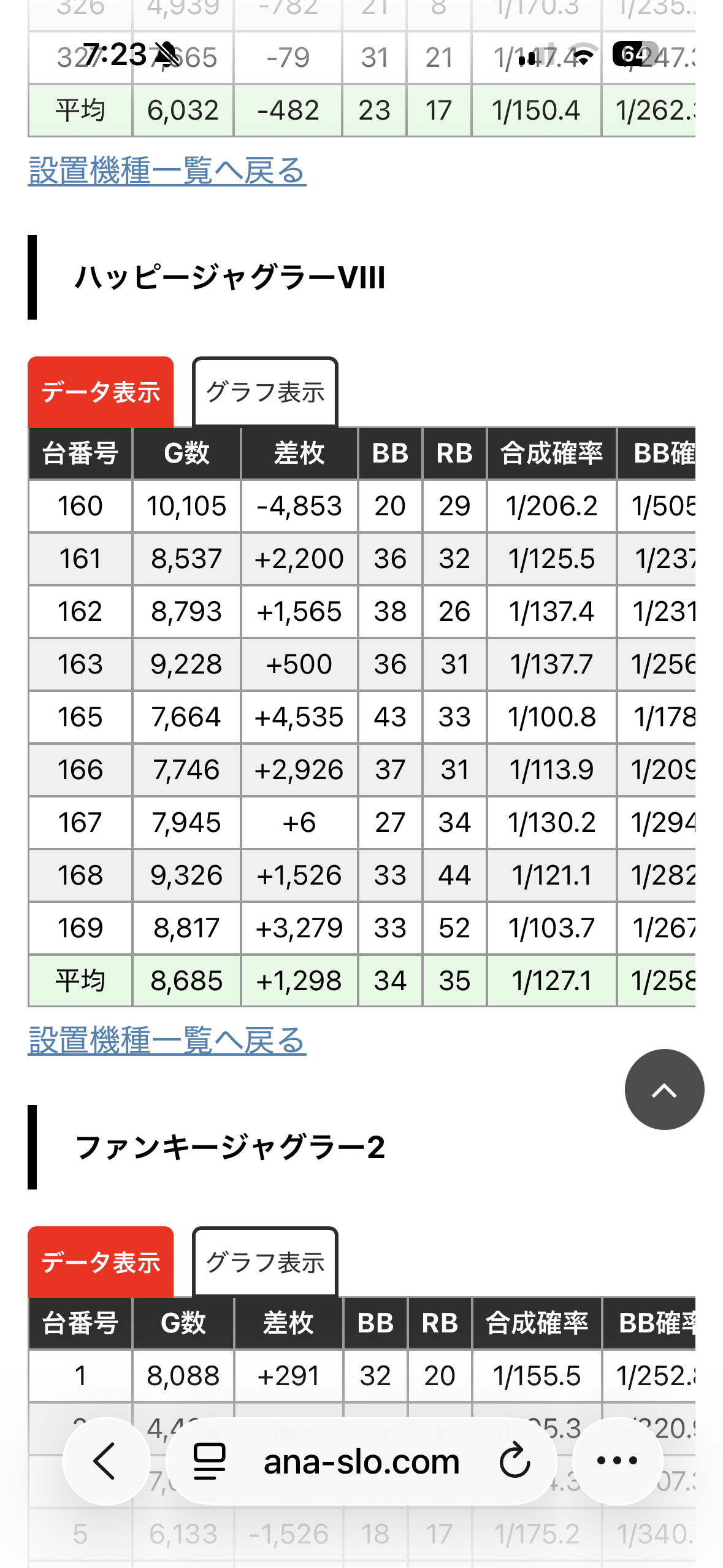Reload the ana-slo.com page
723x1568 pixels.
514,1461
